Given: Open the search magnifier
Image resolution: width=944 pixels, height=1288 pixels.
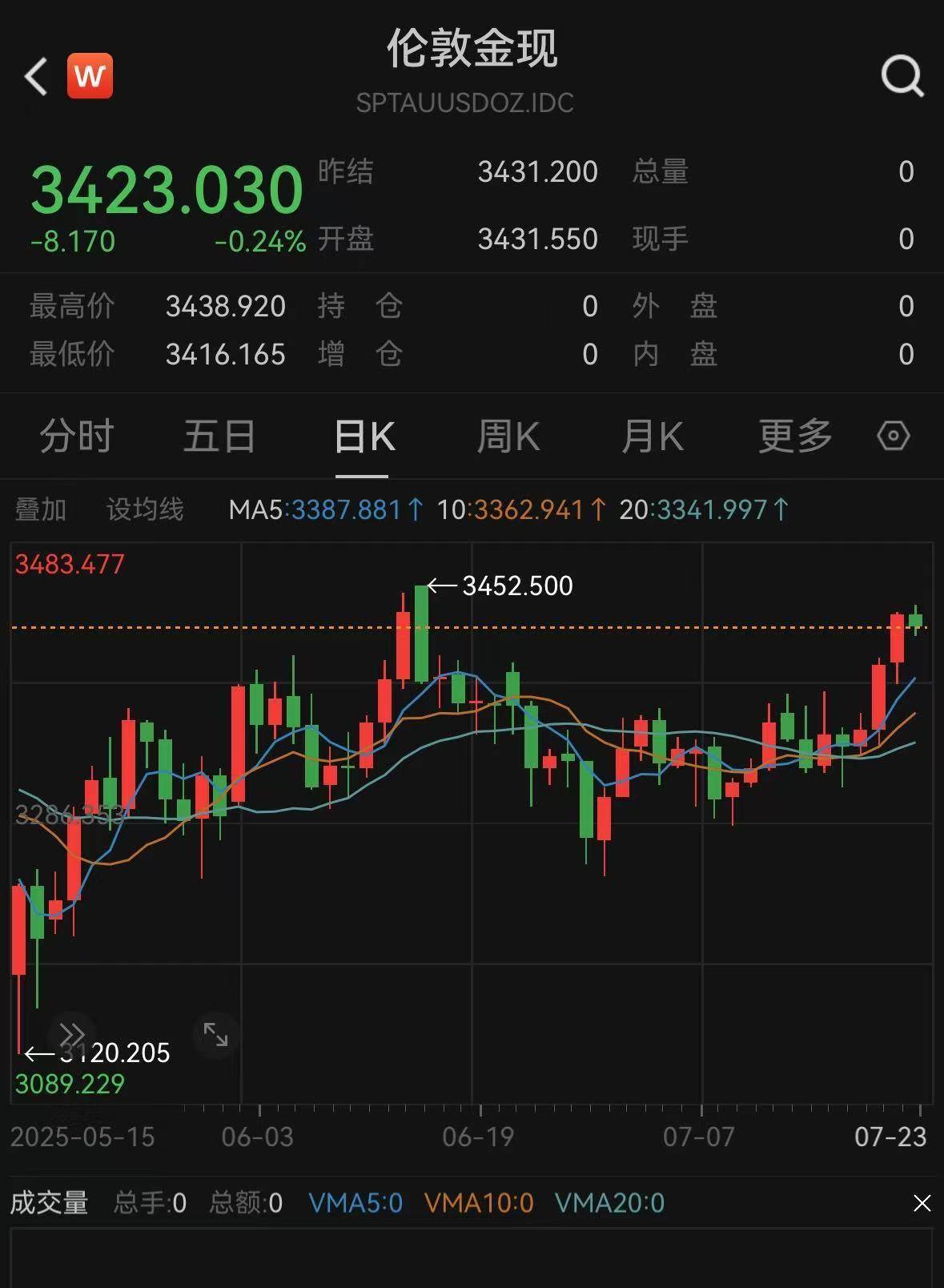Looking at the screenshot, I should (x=902, y=77).
